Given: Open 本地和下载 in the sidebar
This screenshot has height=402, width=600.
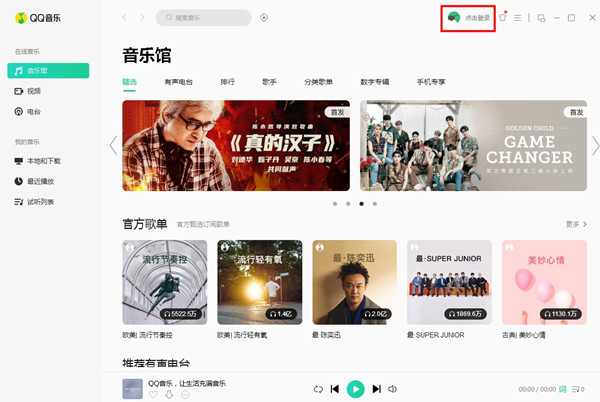Looking at the screenshot, I should 43,161.
